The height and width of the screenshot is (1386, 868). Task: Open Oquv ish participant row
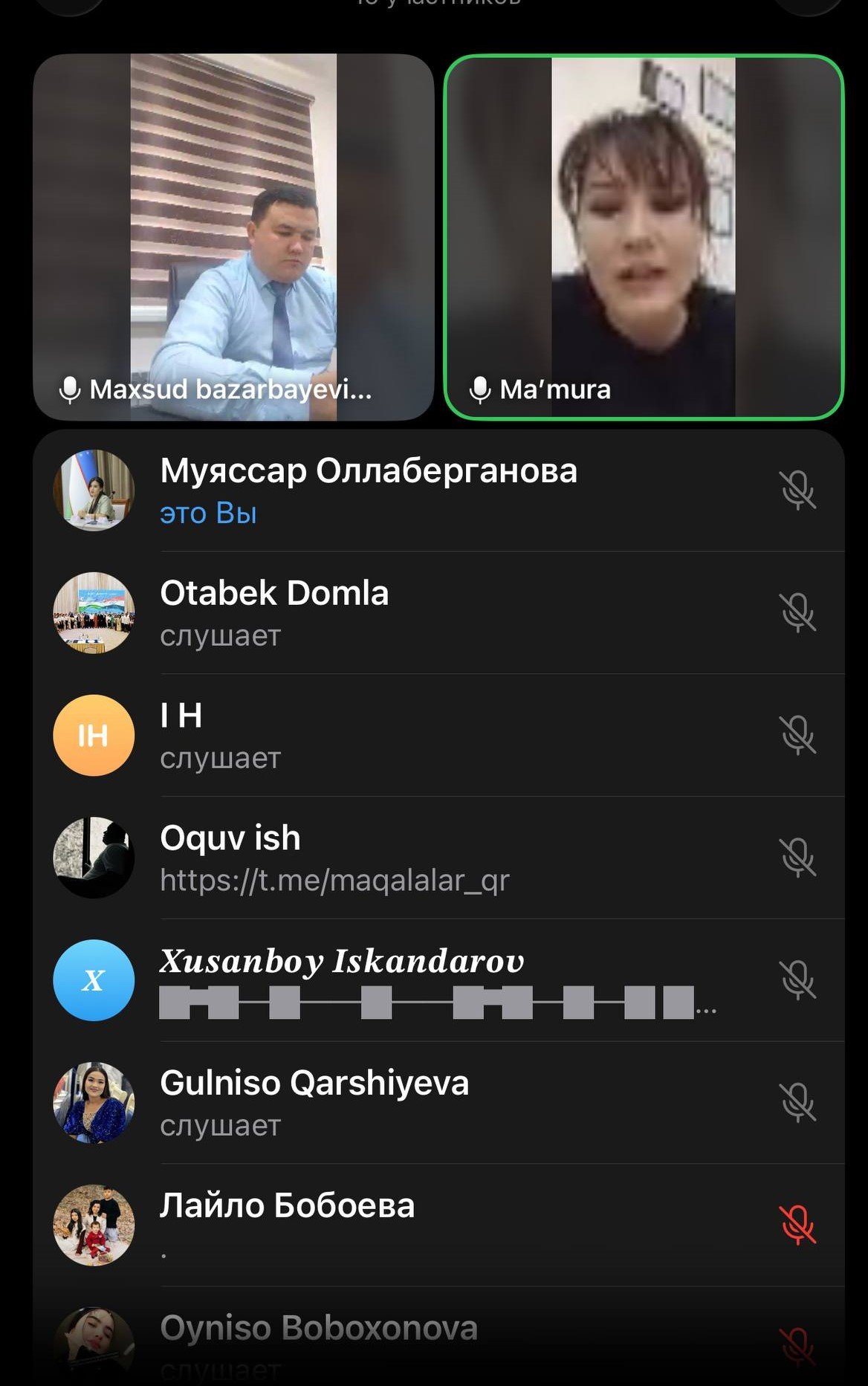click(x=438, y=858)
